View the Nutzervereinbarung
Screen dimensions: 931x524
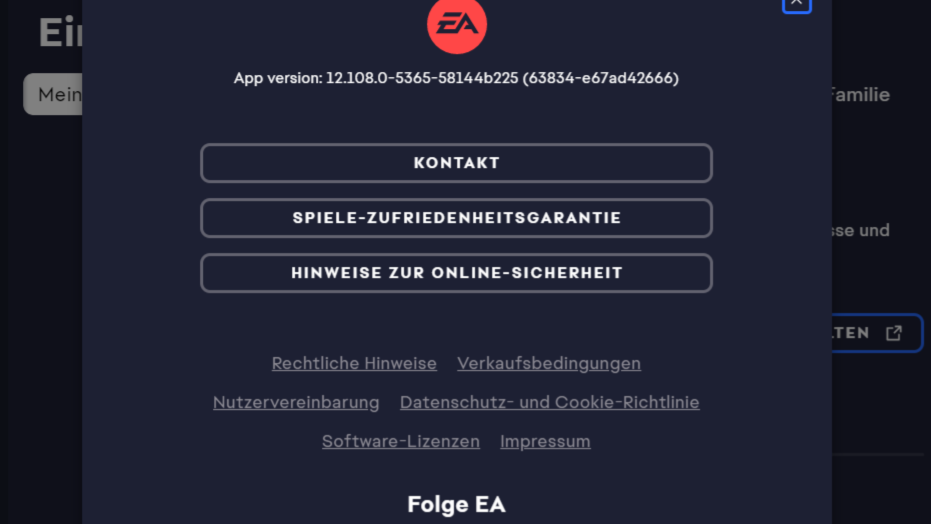(x=296, y=402)
